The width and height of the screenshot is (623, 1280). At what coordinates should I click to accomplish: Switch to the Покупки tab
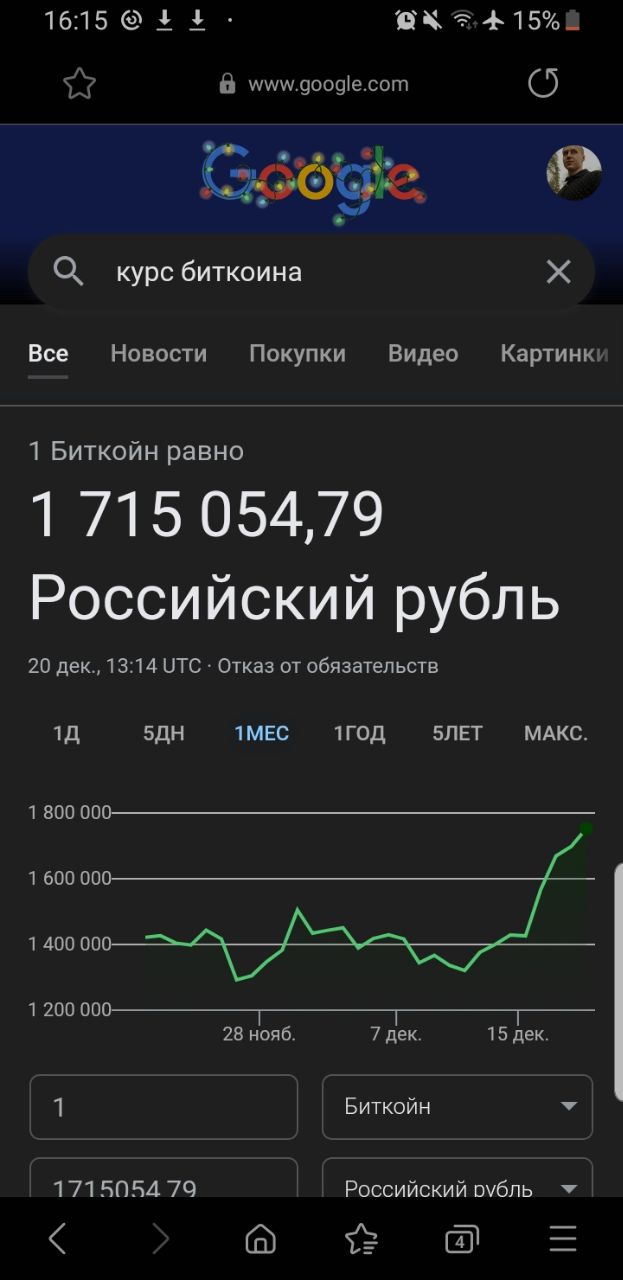[x=297, y=353]
